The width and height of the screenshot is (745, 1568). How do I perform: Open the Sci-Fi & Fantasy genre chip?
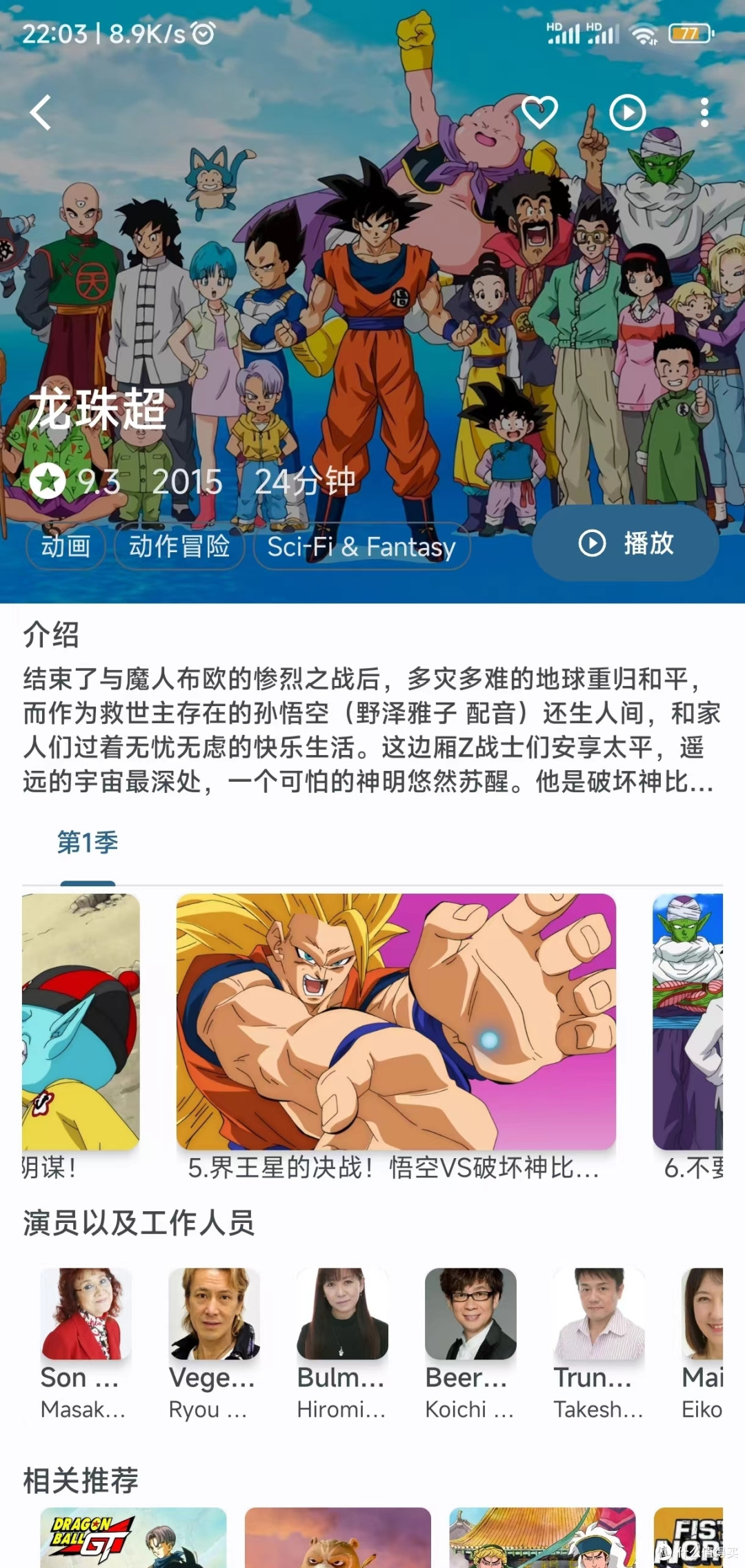(361, 547)
